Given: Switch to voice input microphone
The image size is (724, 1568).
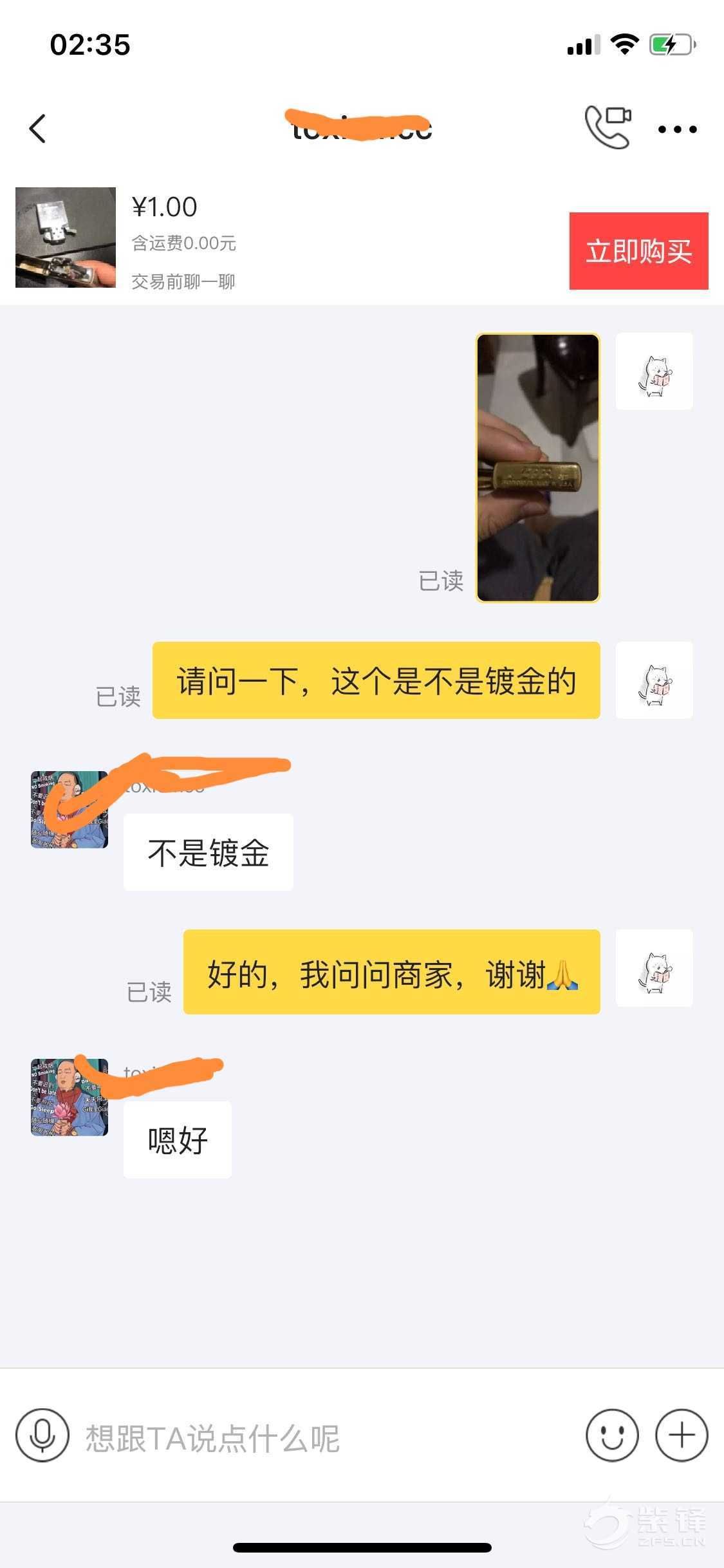Looking at the screenshot, I should point(42,1435).
